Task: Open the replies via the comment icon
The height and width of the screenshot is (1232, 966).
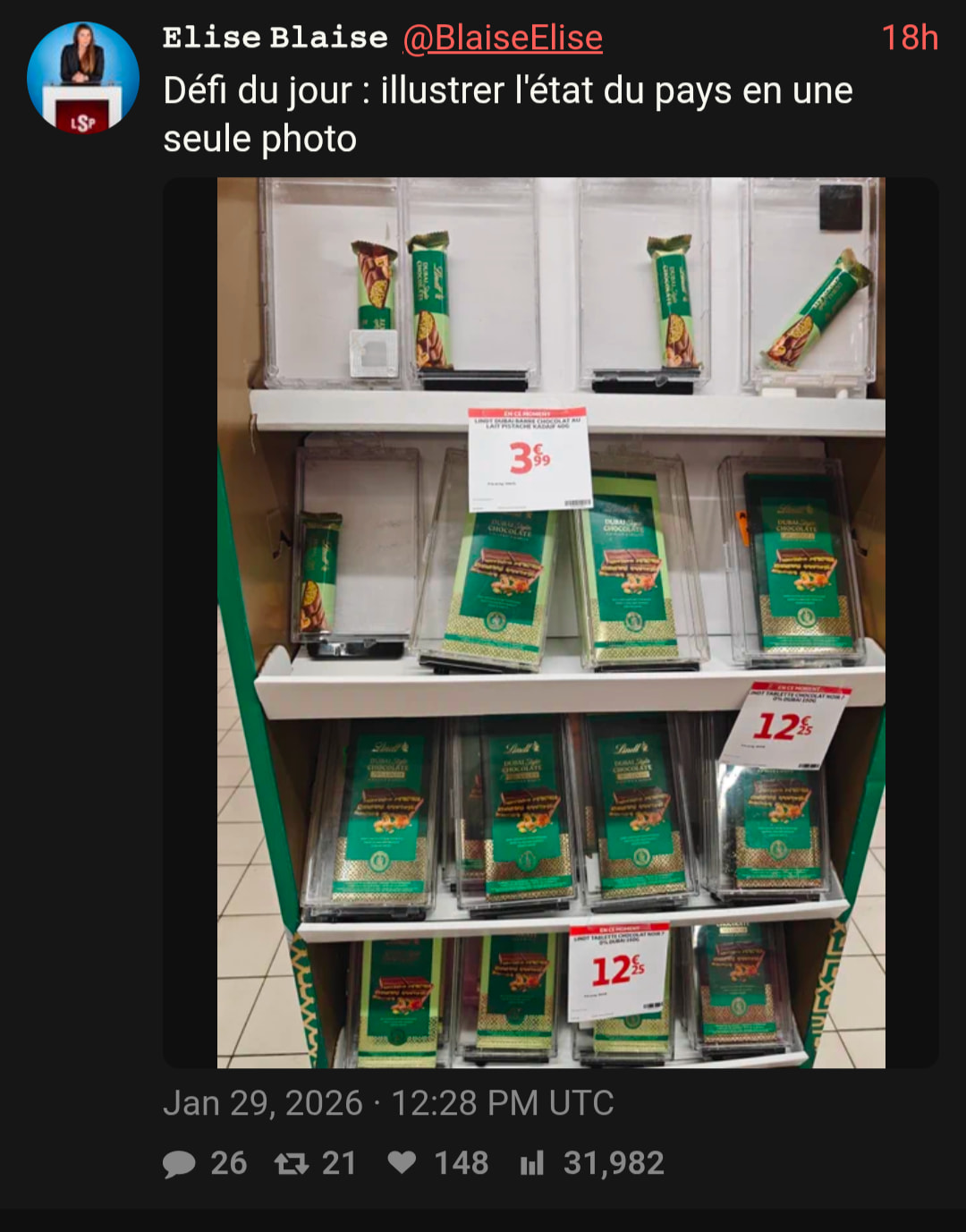Action: pos(180,1163)
